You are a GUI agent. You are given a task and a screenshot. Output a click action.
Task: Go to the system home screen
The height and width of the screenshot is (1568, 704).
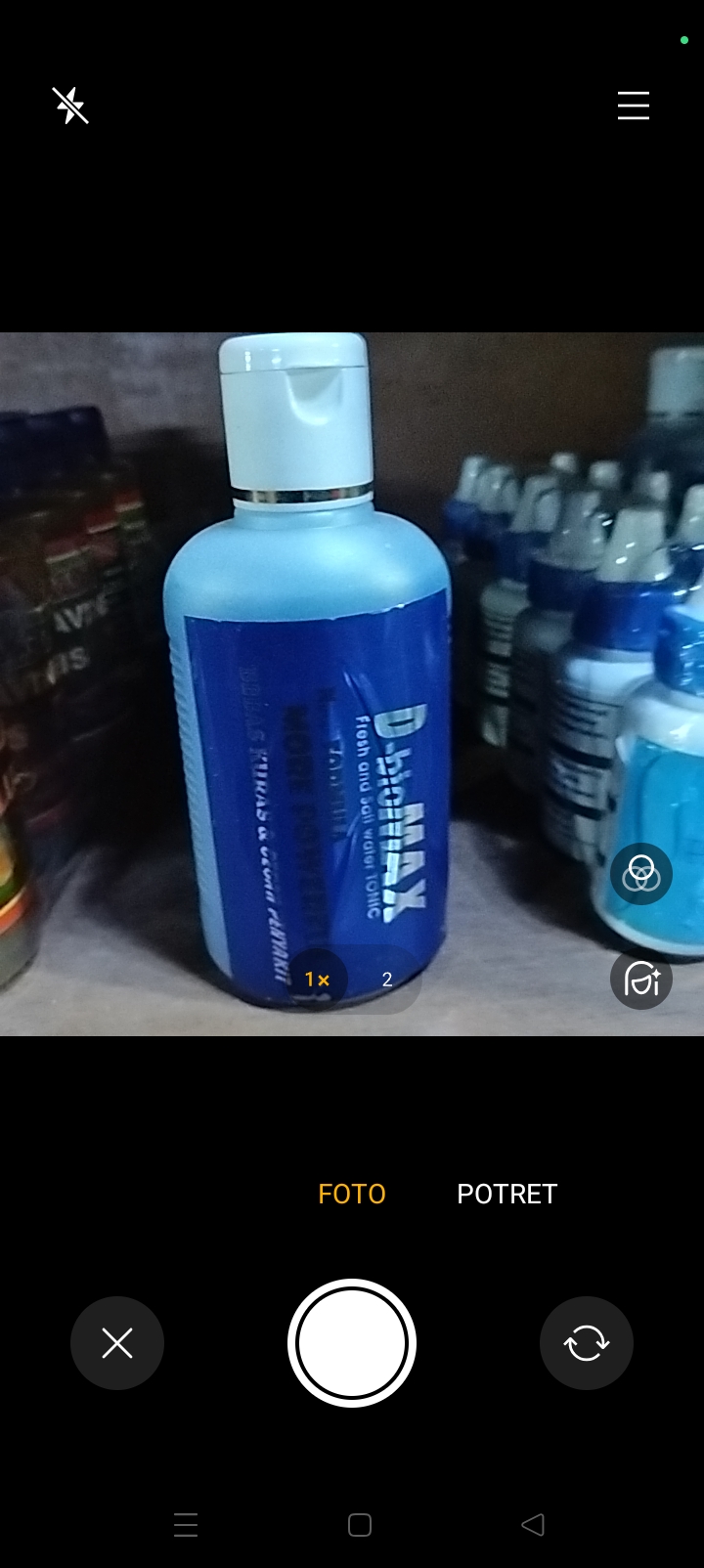(x=360, y=1524)
